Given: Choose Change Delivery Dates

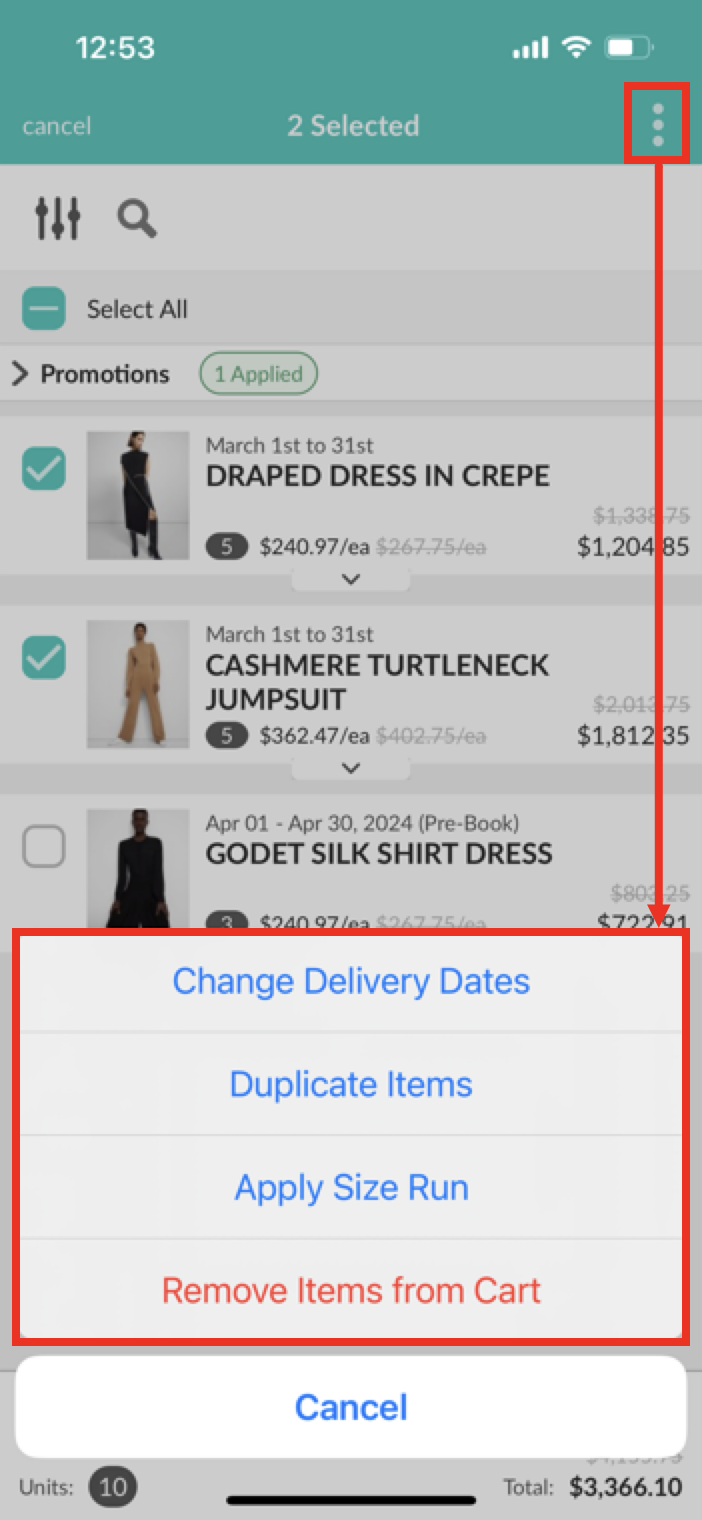Looking at the screenshot, I should coord(351,981).
